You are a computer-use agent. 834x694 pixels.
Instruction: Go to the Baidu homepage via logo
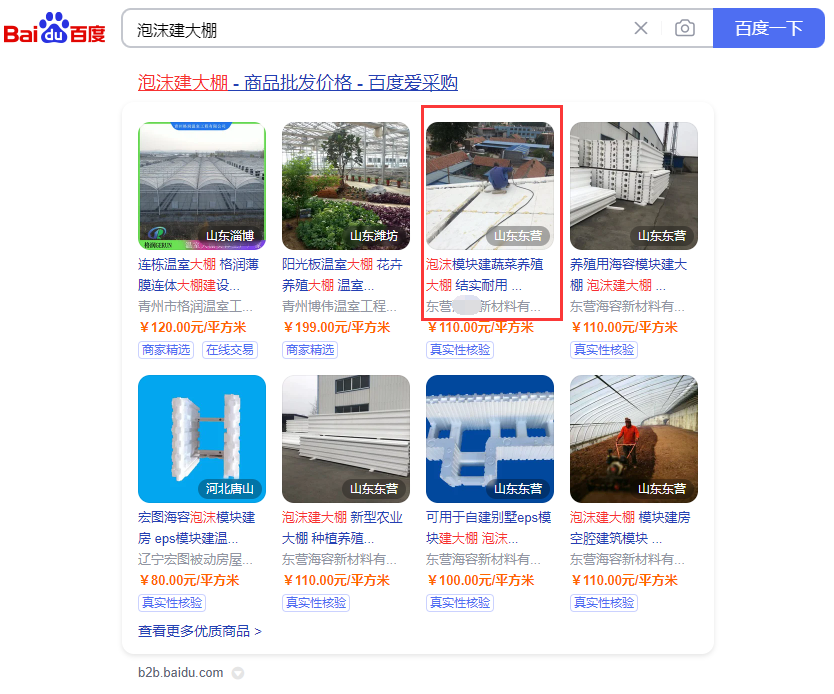click(55, 29)
